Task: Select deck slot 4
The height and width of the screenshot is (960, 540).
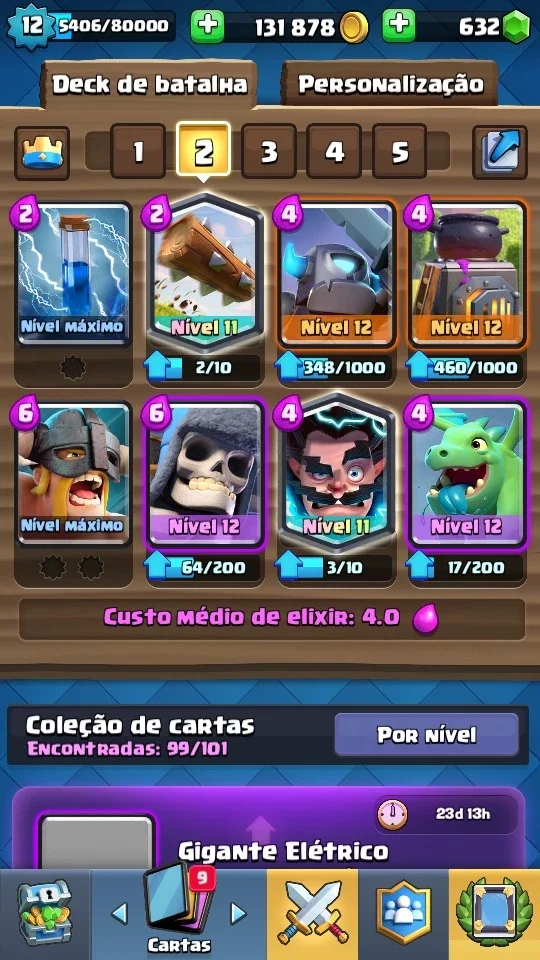Action: pos(334,152)
